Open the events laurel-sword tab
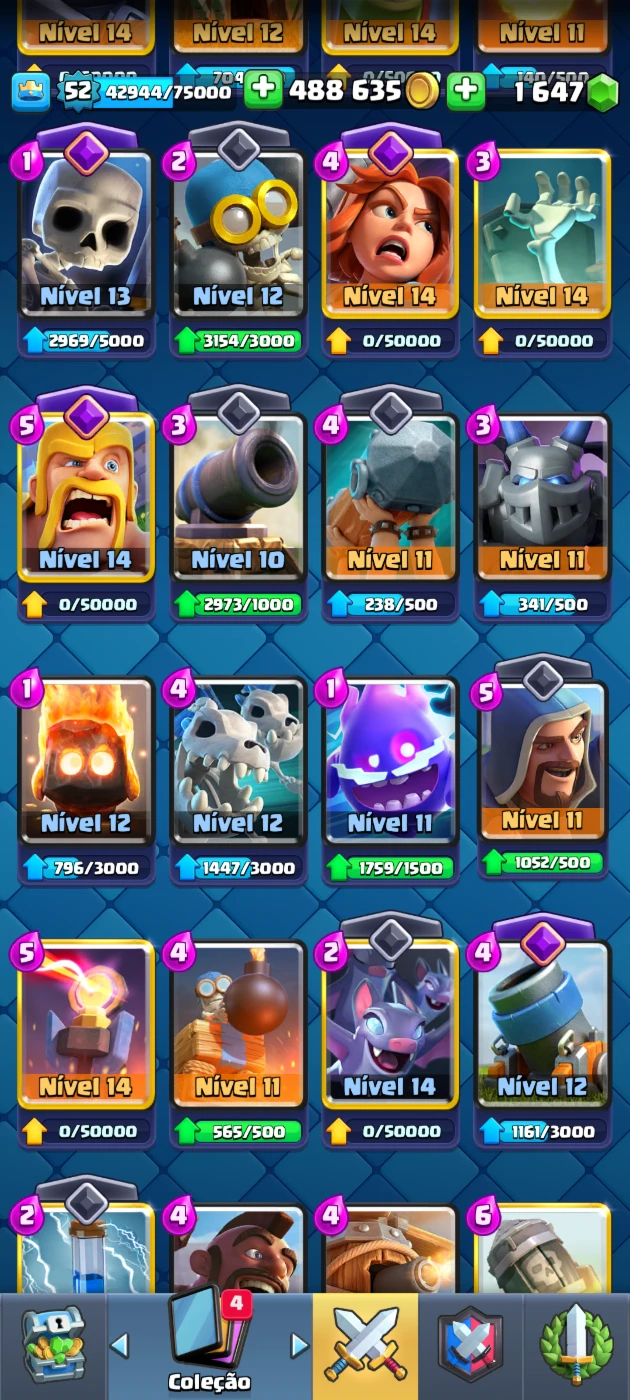The height and width of the screenshot is (1400, 630). [577, 1345]
